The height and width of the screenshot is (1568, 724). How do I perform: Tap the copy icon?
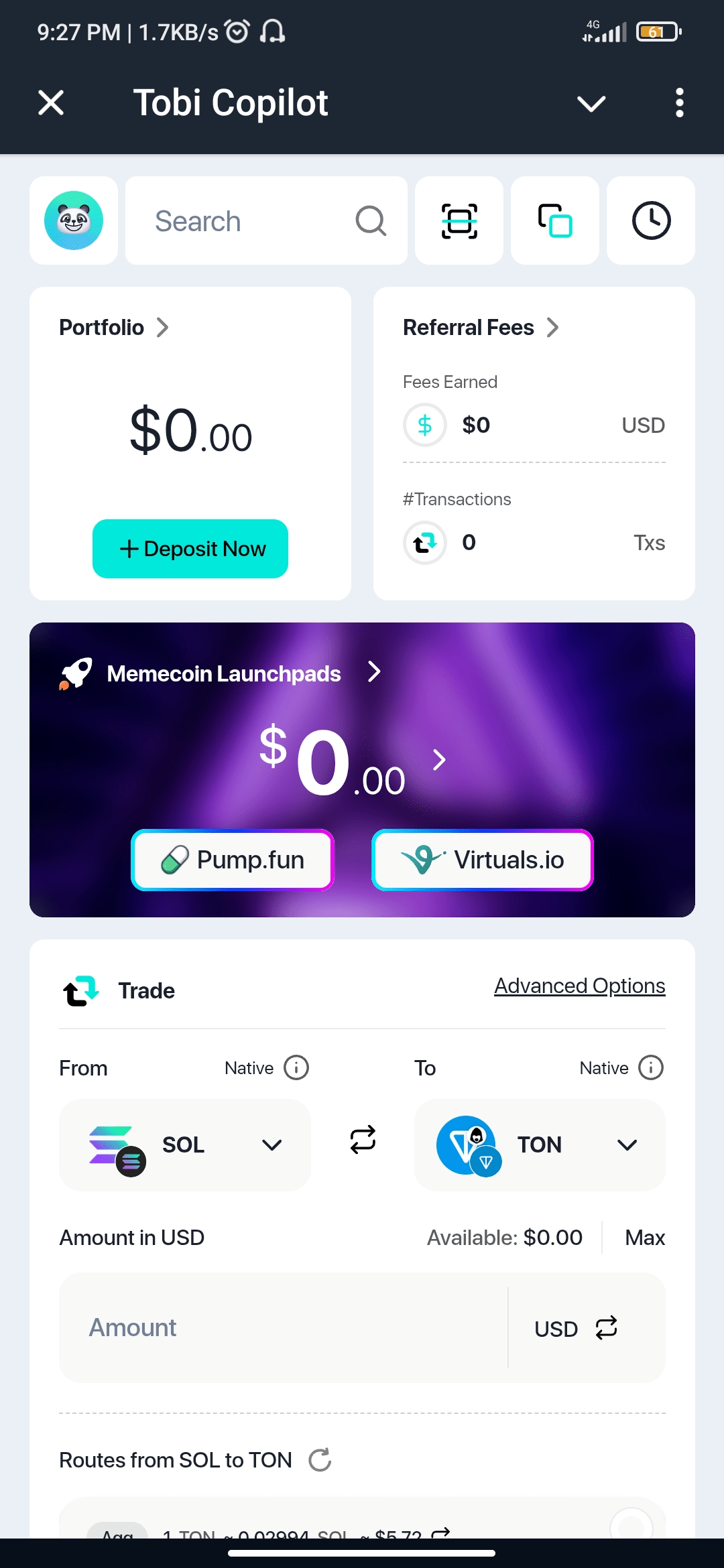[x=555, y=220]
